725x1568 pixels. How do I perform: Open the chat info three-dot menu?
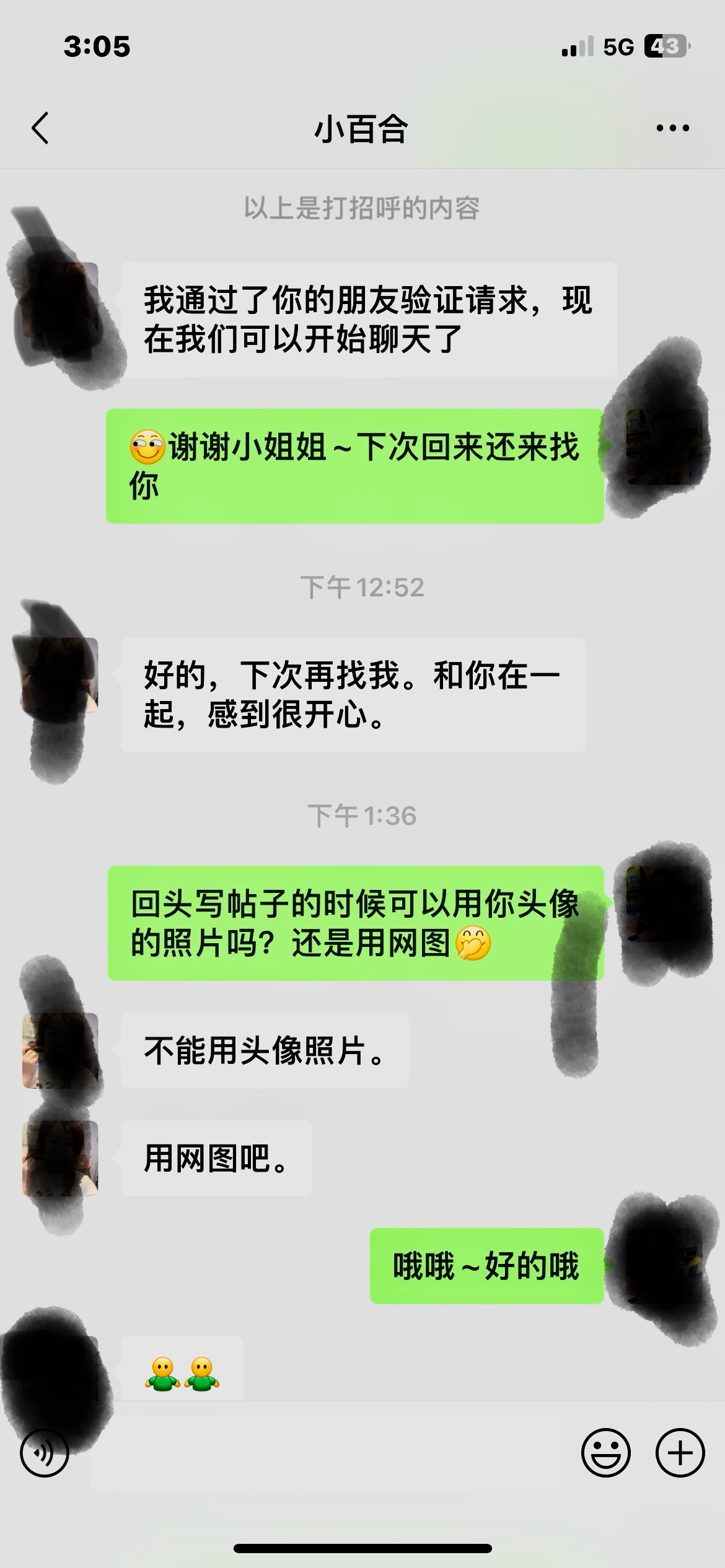coord(672,128)
